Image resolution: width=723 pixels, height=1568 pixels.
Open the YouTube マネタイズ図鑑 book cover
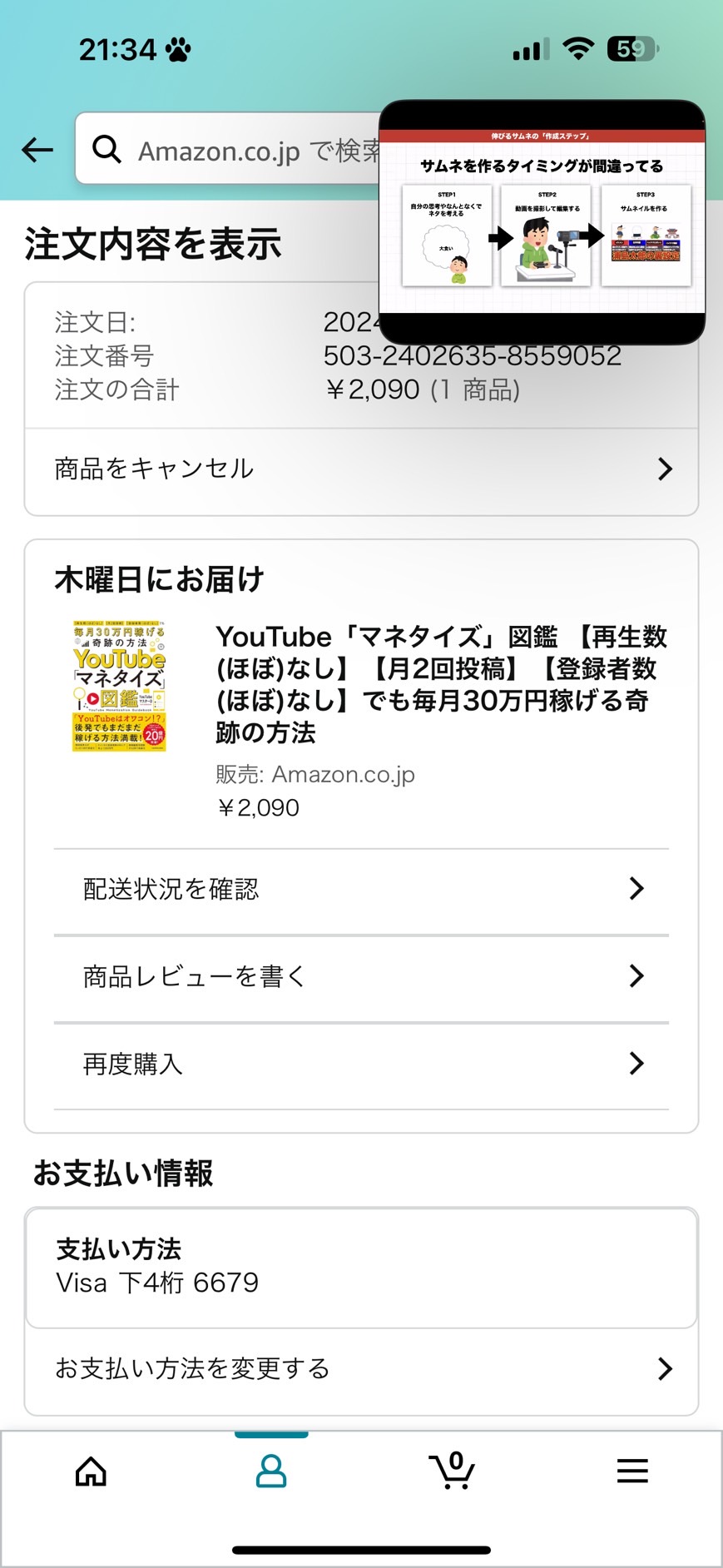120,686
